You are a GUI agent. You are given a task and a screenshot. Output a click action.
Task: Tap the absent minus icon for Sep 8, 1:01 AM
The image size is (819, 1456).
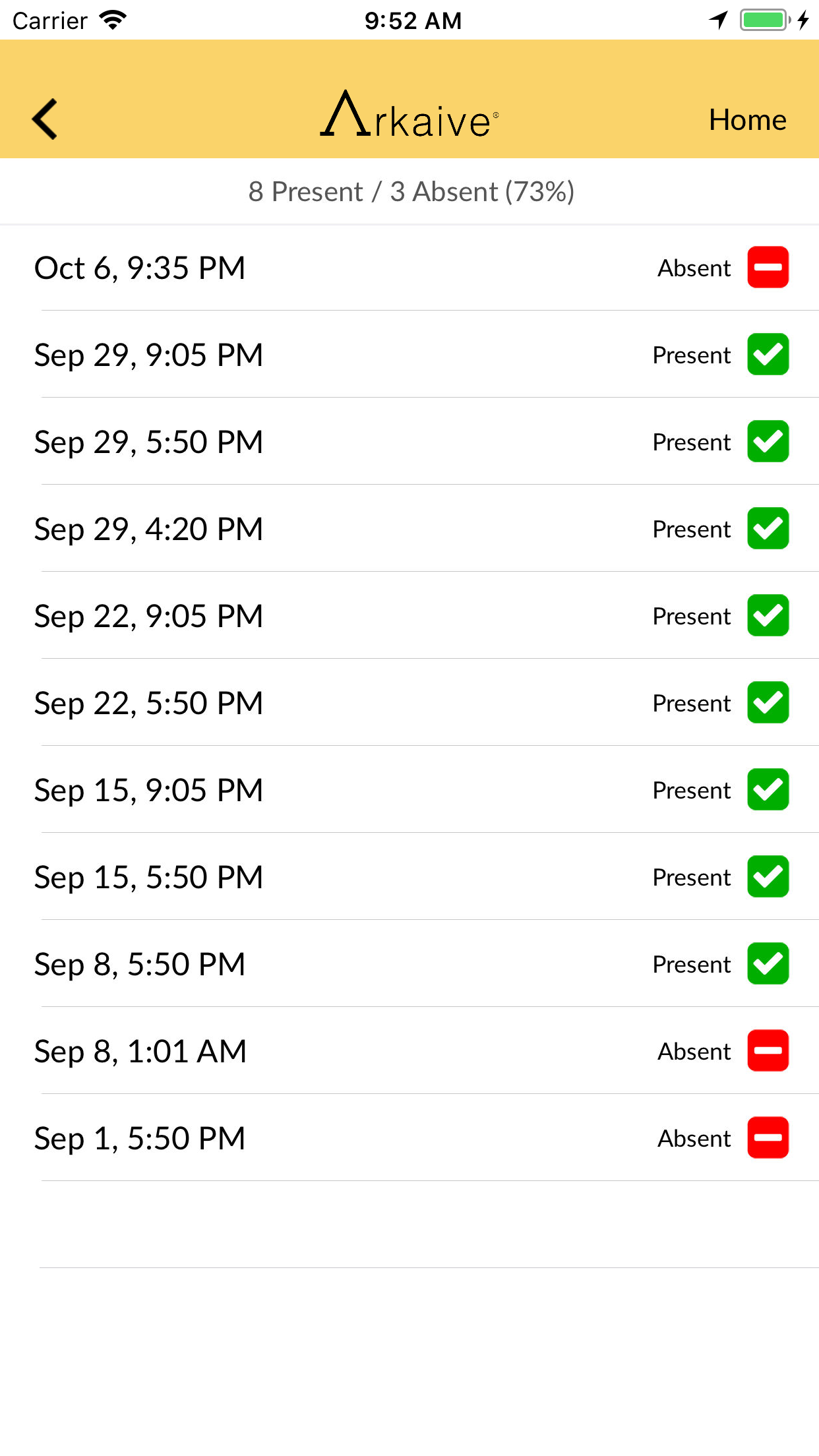767,1050
